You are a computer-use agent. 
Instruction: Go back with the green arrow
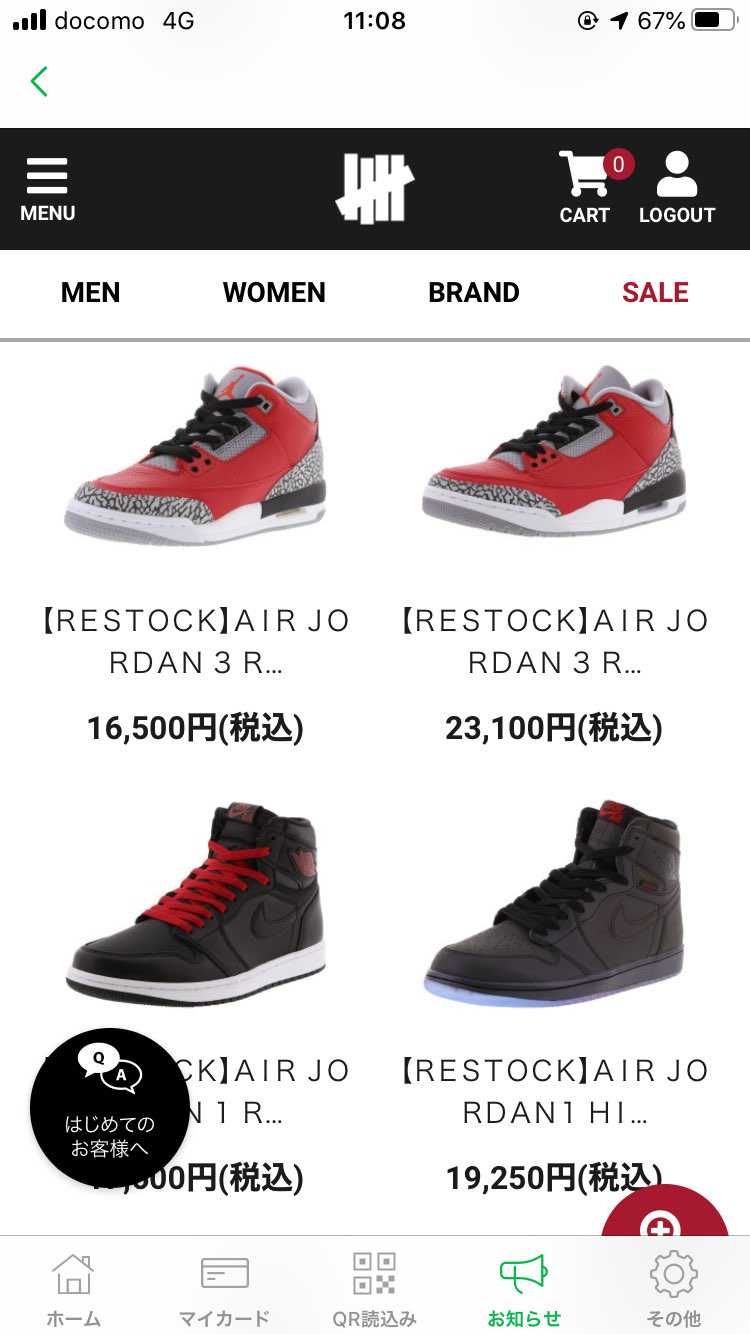pos(39,81)
